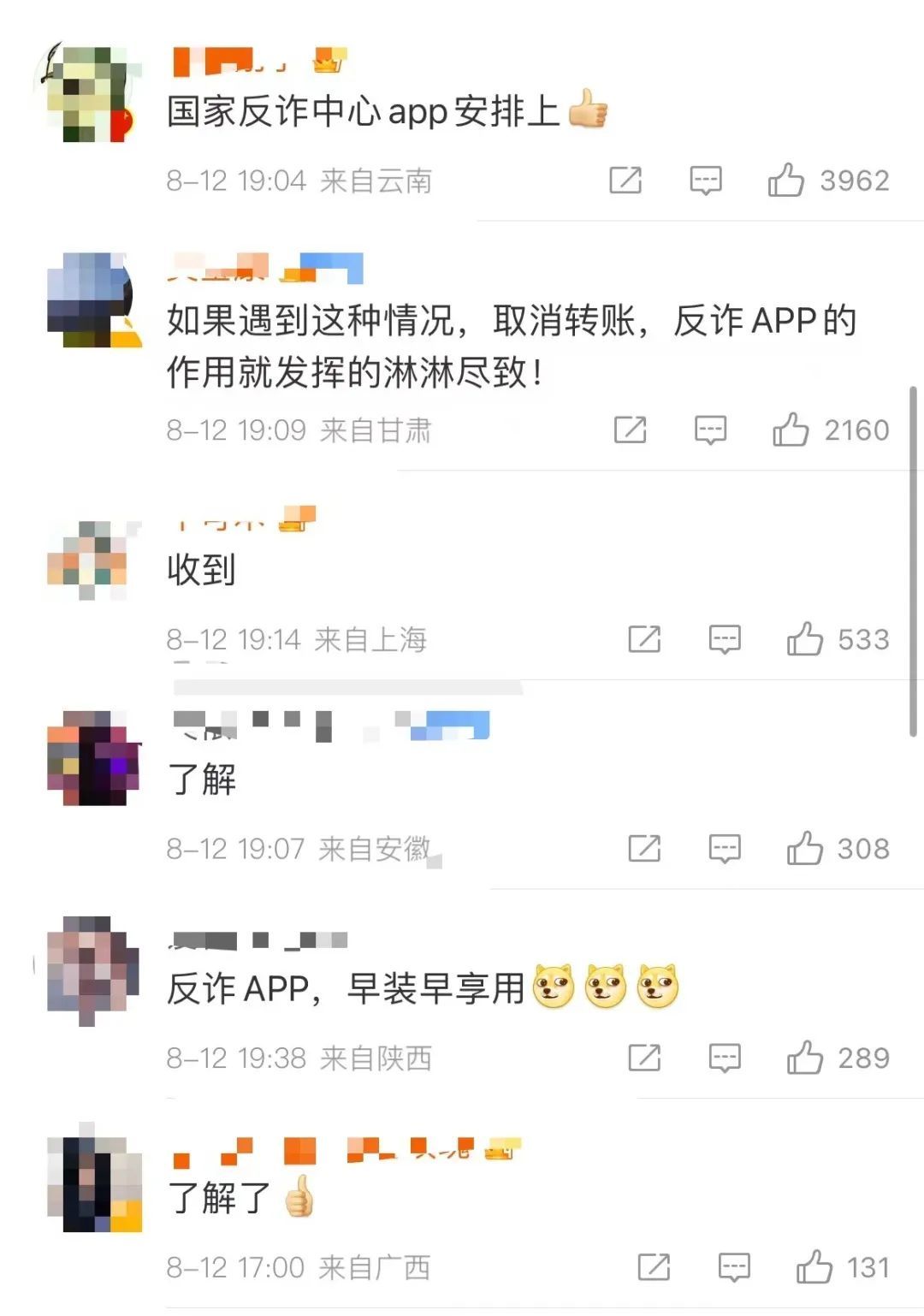The width and height of the screenshot is (924, 1316).
Task: Repost the 甘肃 comment about 取消转账
Action: click(631, 430)
